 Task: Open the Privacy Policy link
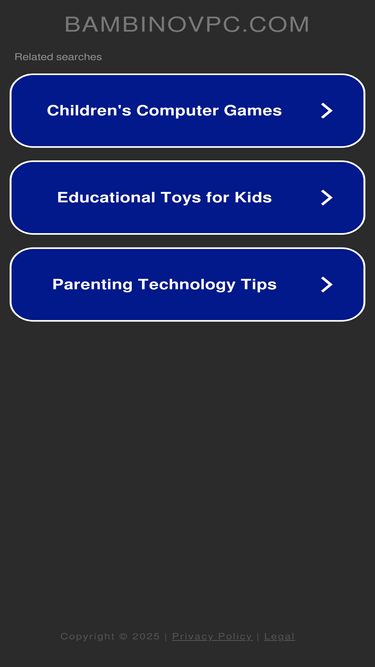[x=212, y=636]
